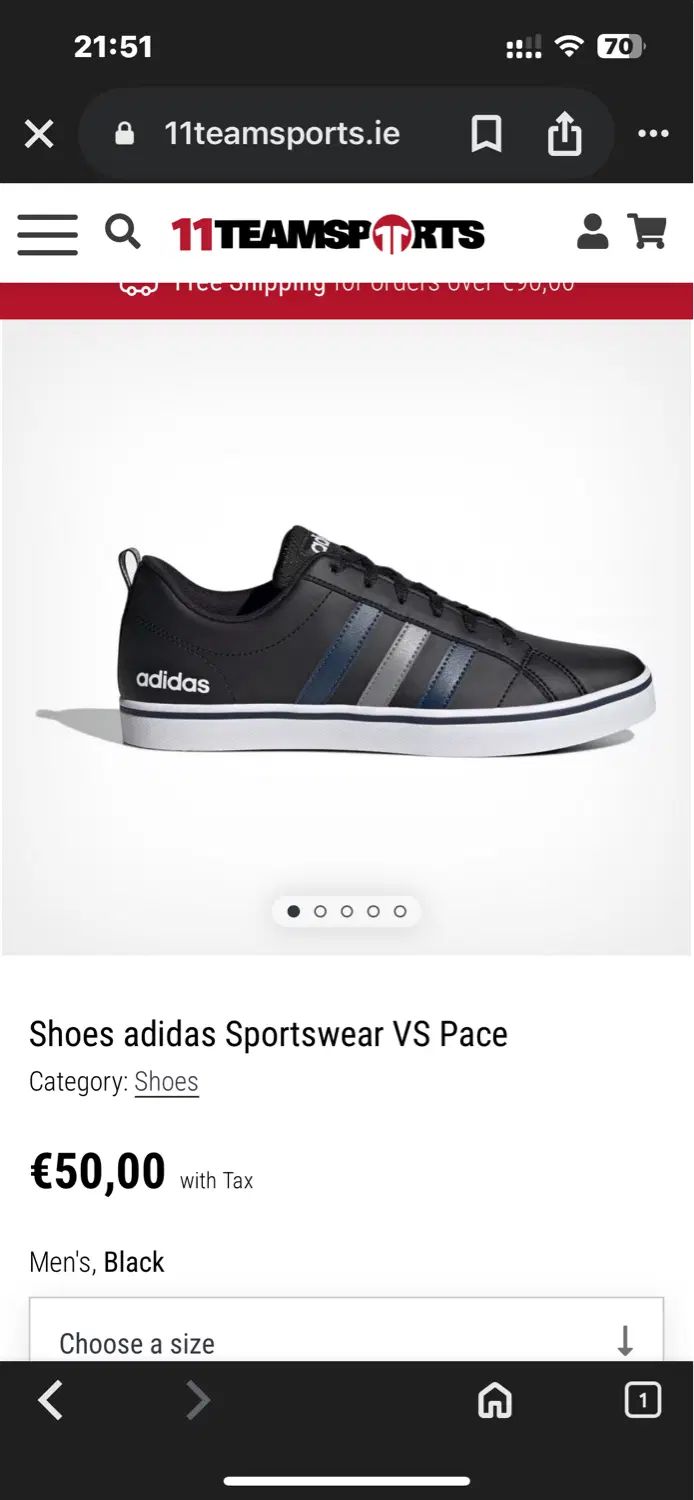This screenshot has height=1500, width=694.
Task: Follow the Shoes category link
Action: click(x=166, y=1082)
